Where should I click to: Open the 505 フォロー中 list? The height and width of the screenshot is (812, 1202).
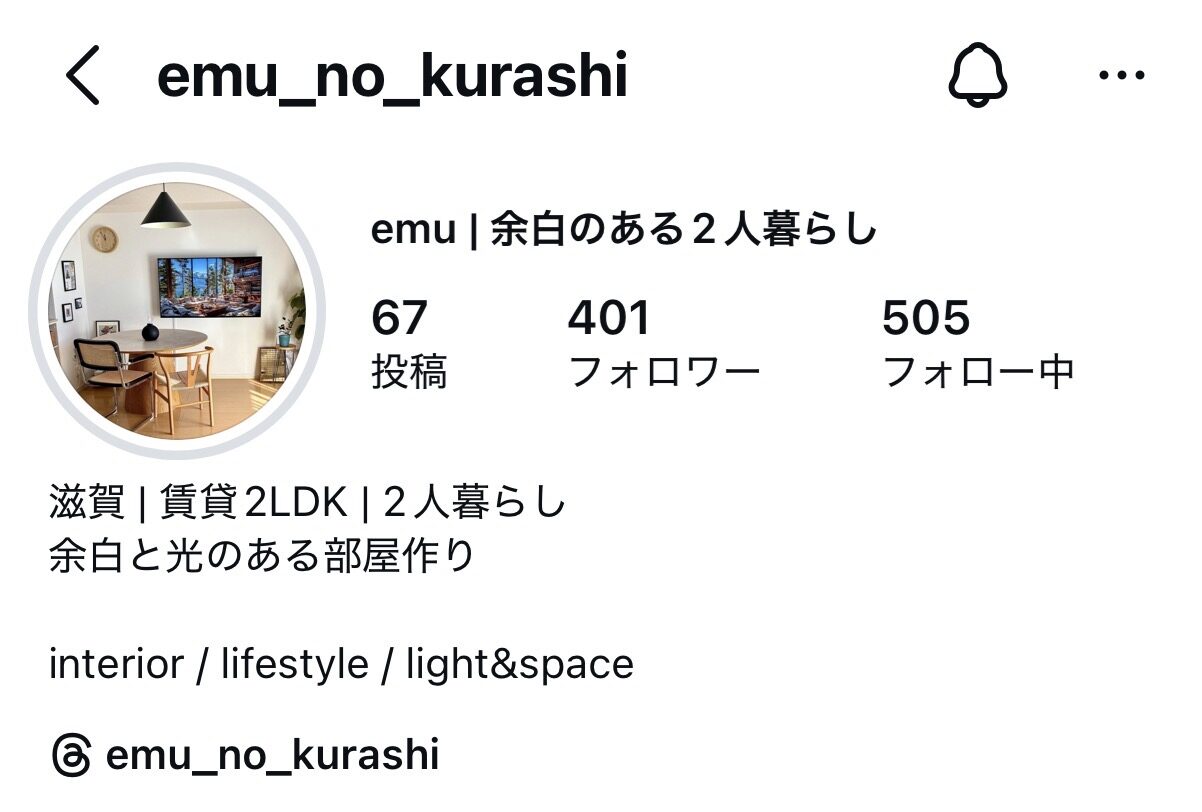(x=977, y=344)
